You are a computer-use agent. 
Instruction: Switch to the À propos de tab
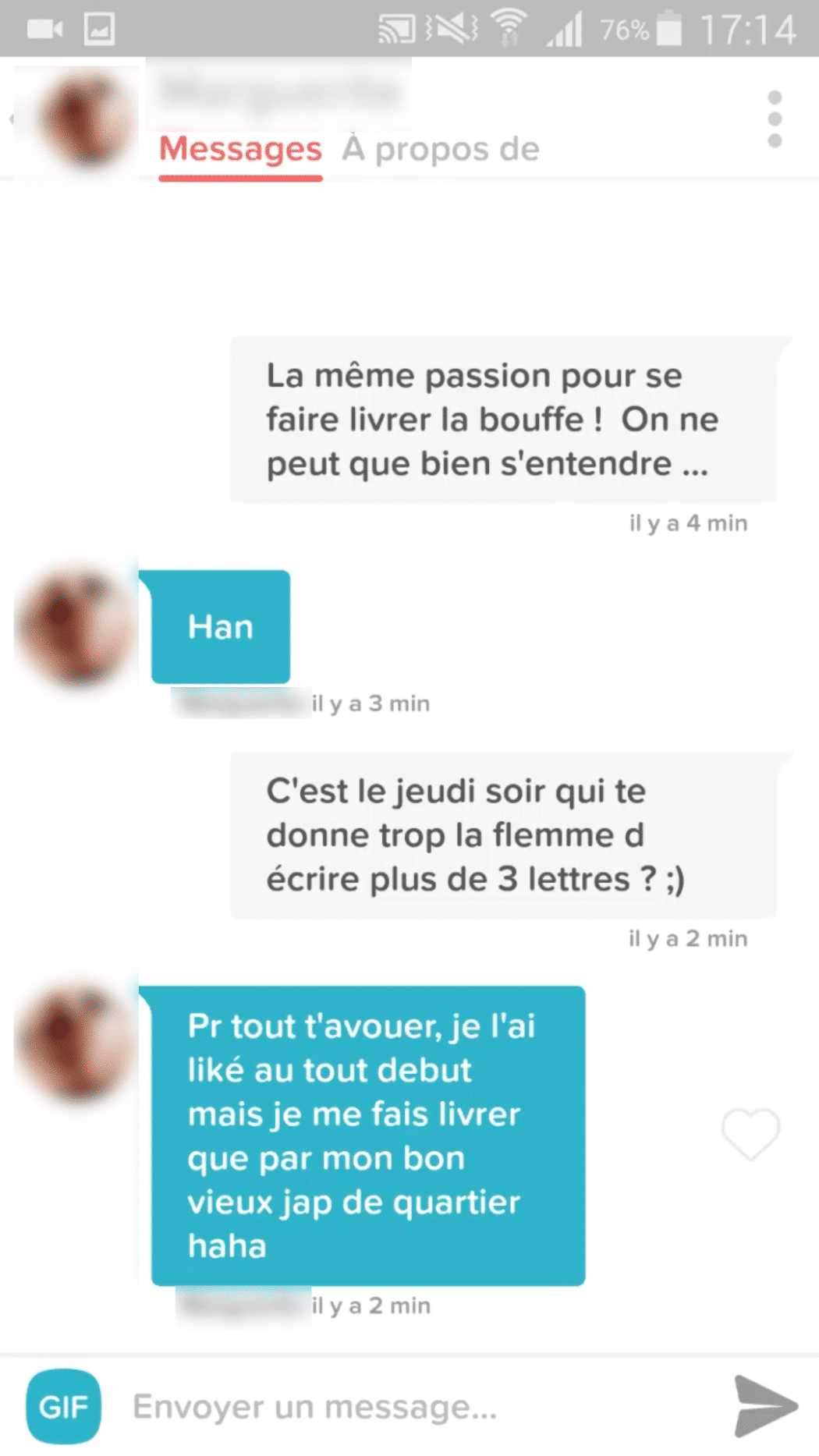coord(440,149)
